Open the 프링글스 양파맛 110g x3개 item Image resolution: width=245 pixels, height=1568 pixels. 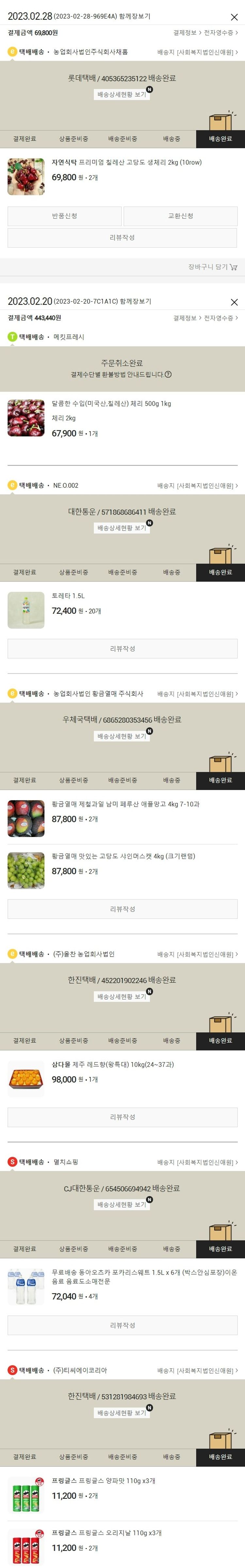point(103,1481)
